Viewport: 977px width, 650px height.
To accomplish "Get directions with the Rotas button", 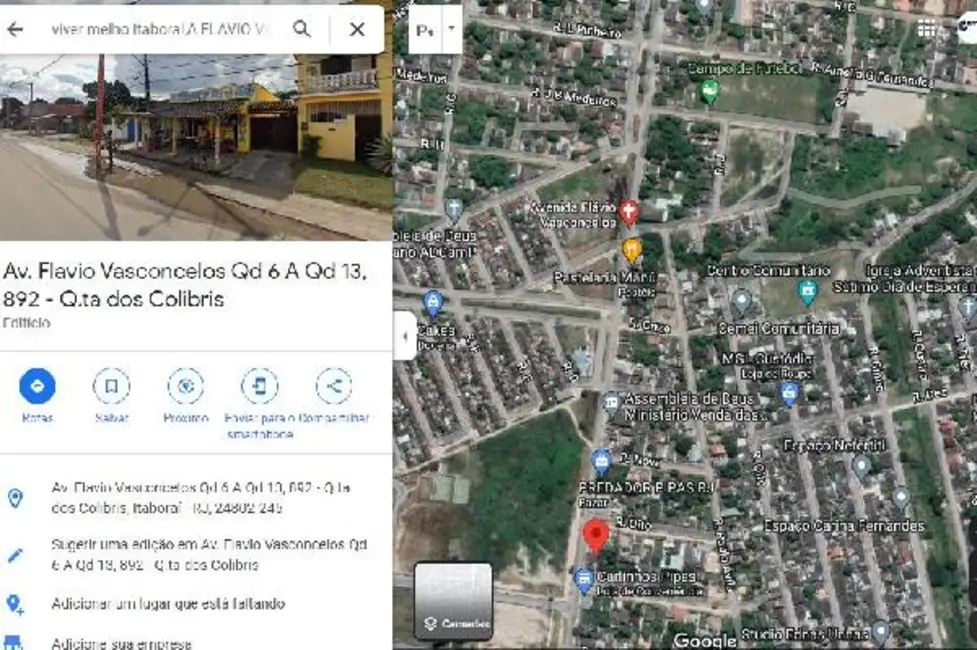I will coord(38,386).
